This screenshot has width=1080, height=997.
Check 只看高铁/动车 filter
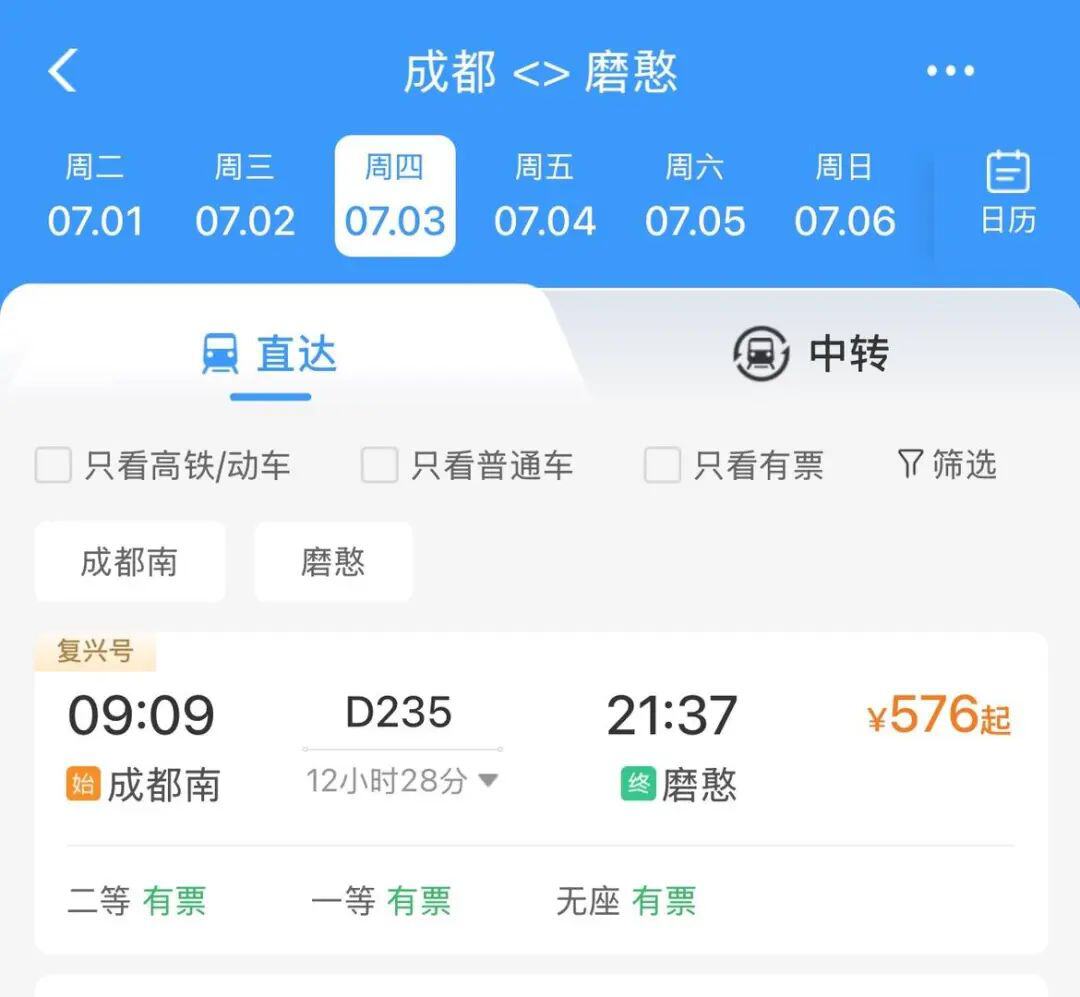54,465
